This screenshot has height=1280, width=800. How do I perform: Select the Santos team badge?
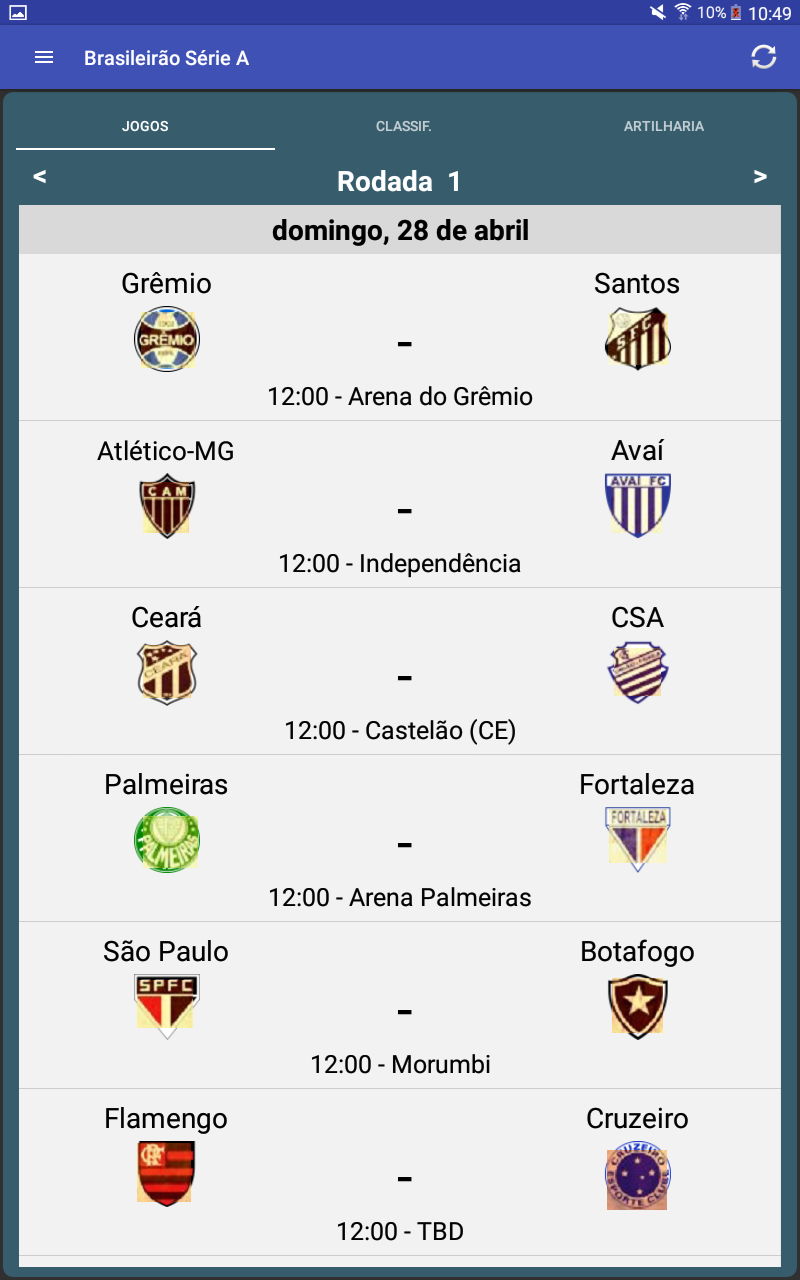[637, 337]
